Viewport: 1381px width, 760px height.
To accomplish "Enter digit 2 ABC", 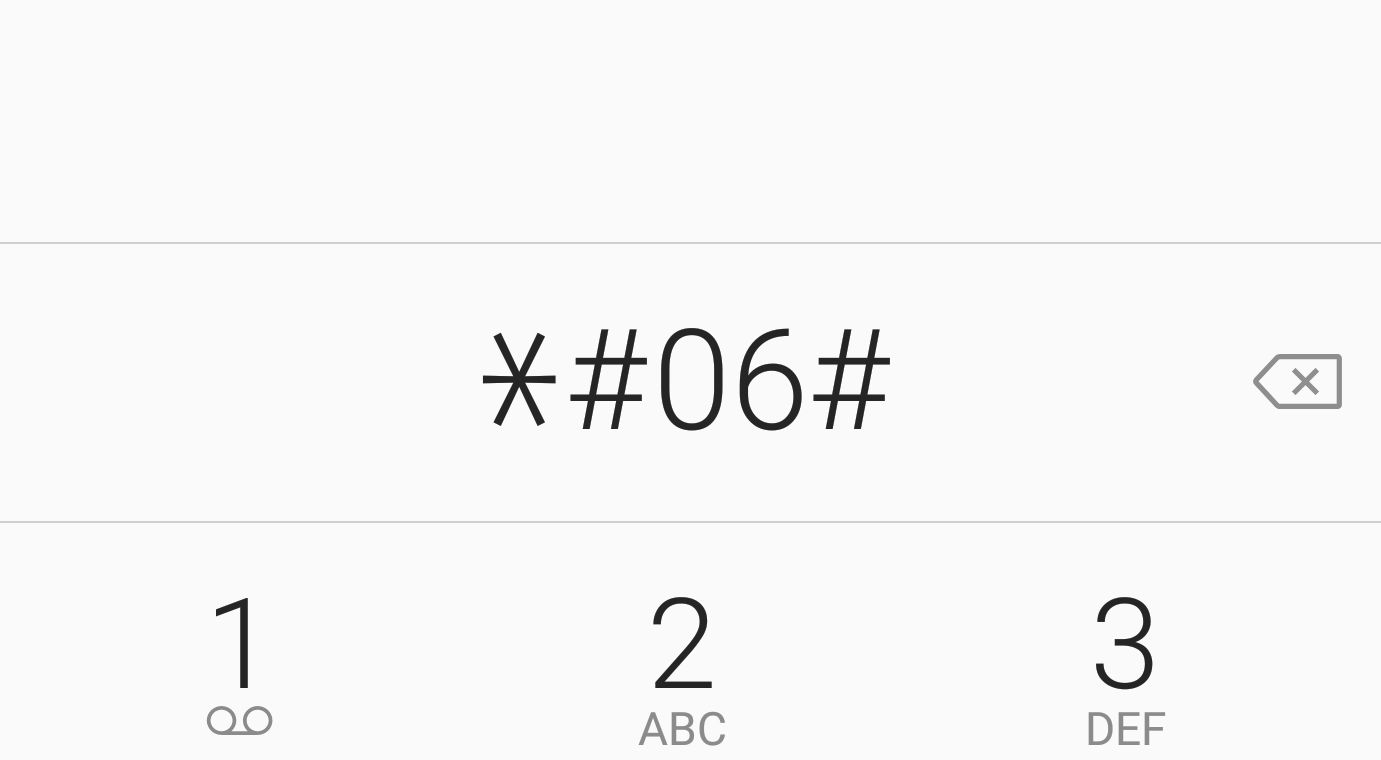I will (x=682, y=665).
